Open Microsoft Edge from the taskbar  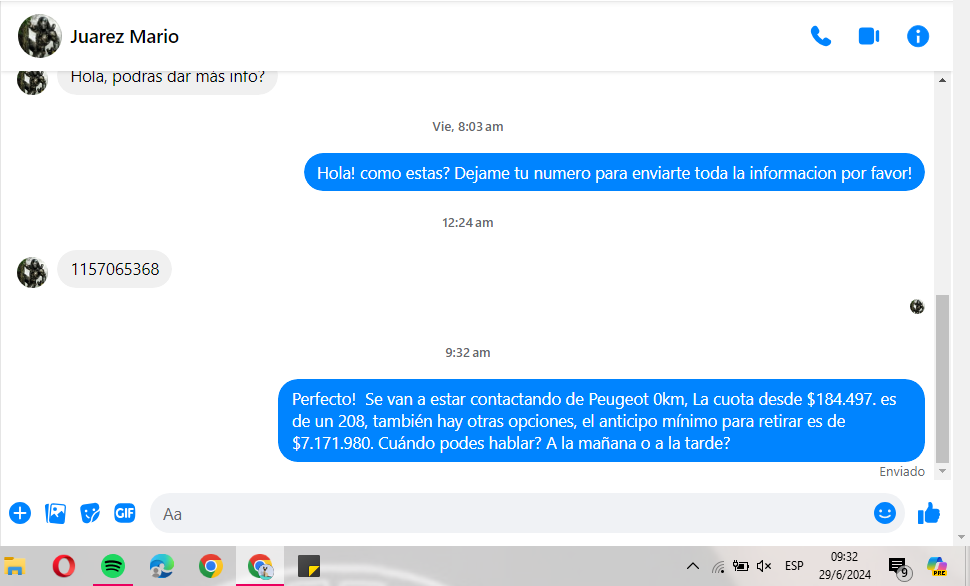[161, 567]
